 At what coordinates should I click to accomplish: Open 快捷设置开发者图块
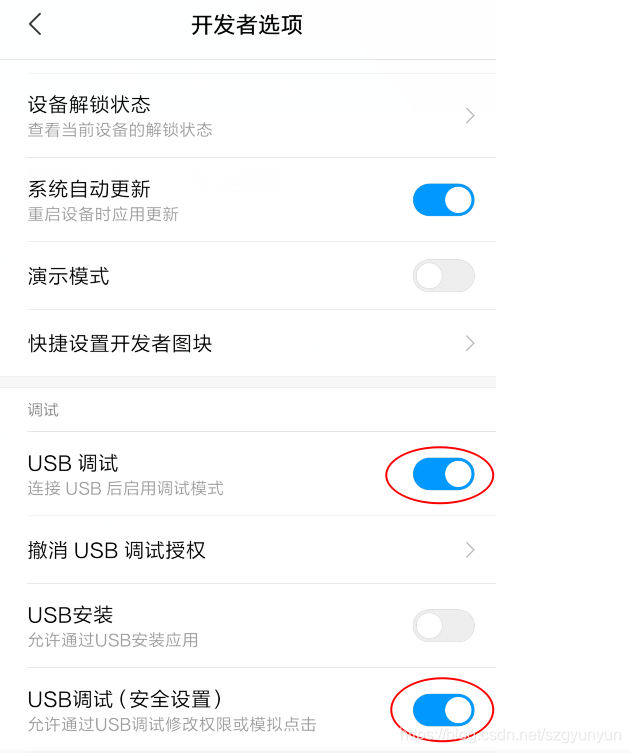tap(248, 344)
